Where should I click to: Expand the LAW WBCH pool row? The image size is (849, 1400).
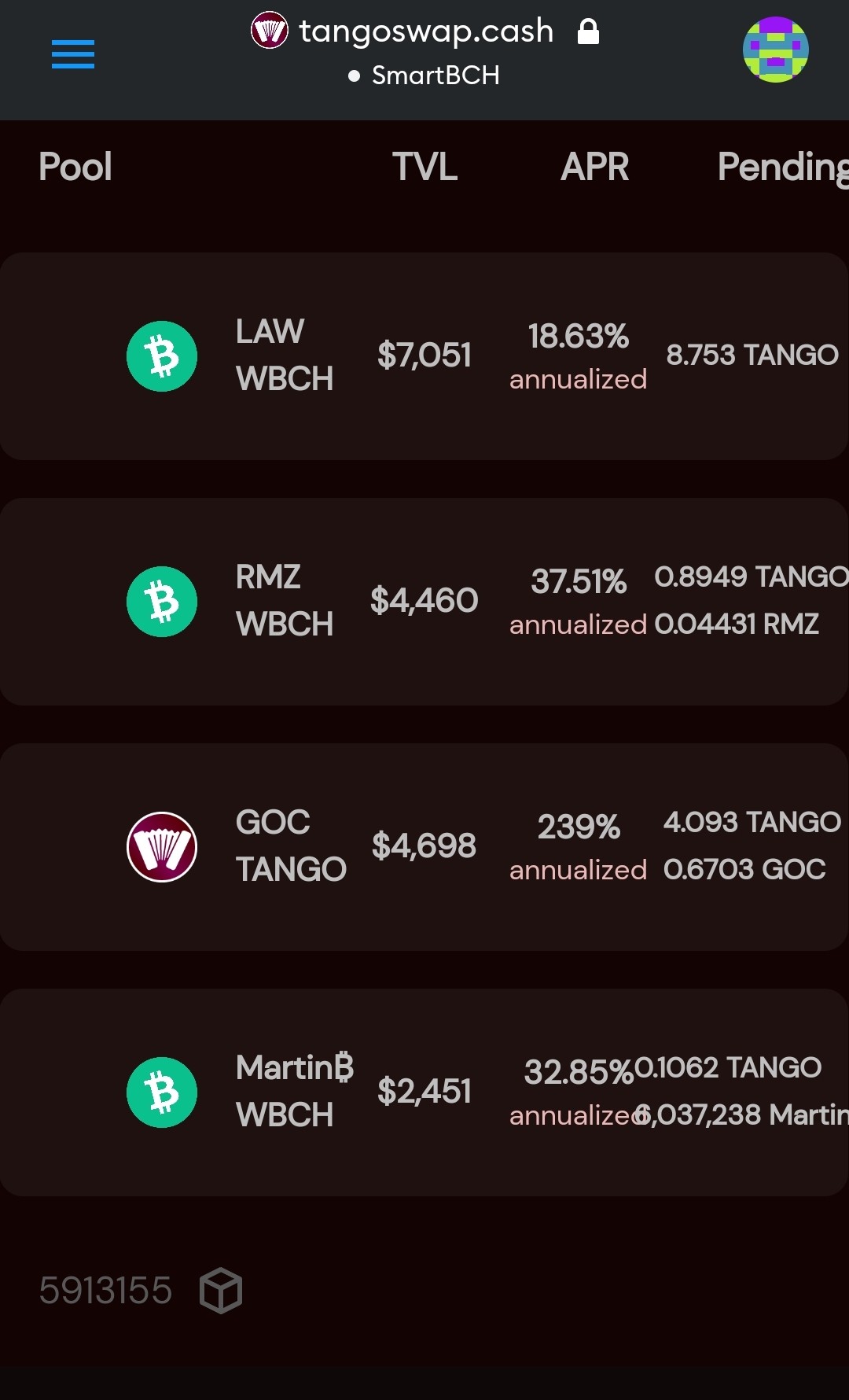(x=424, y=356)
